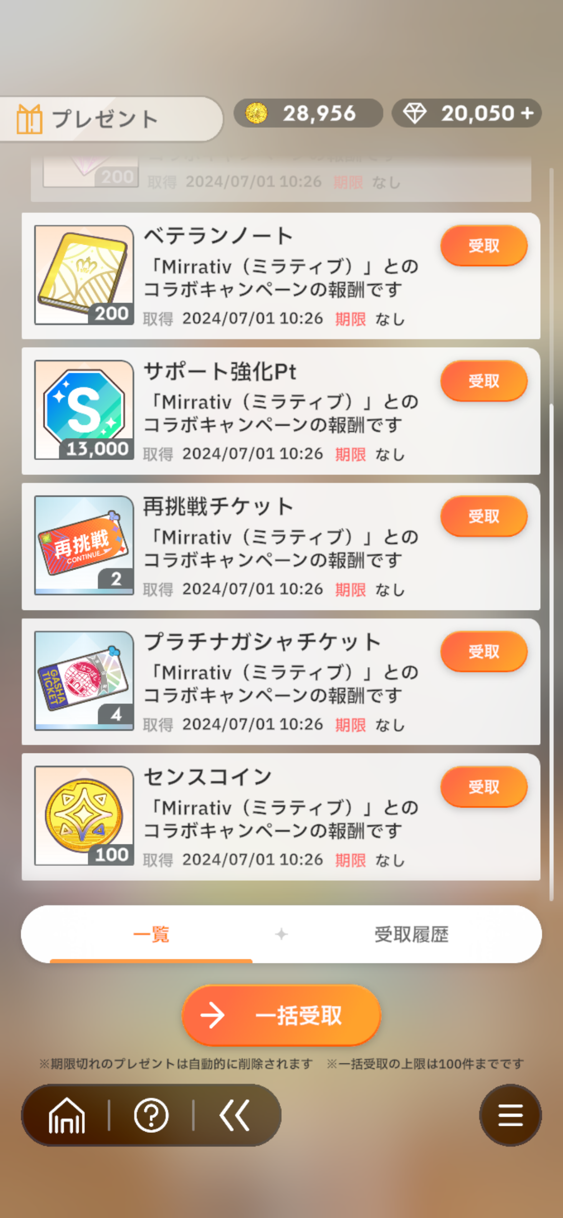Receive the サポート強化Pt reward
This screenshot has width=563, height=1218.
(483, 381)
